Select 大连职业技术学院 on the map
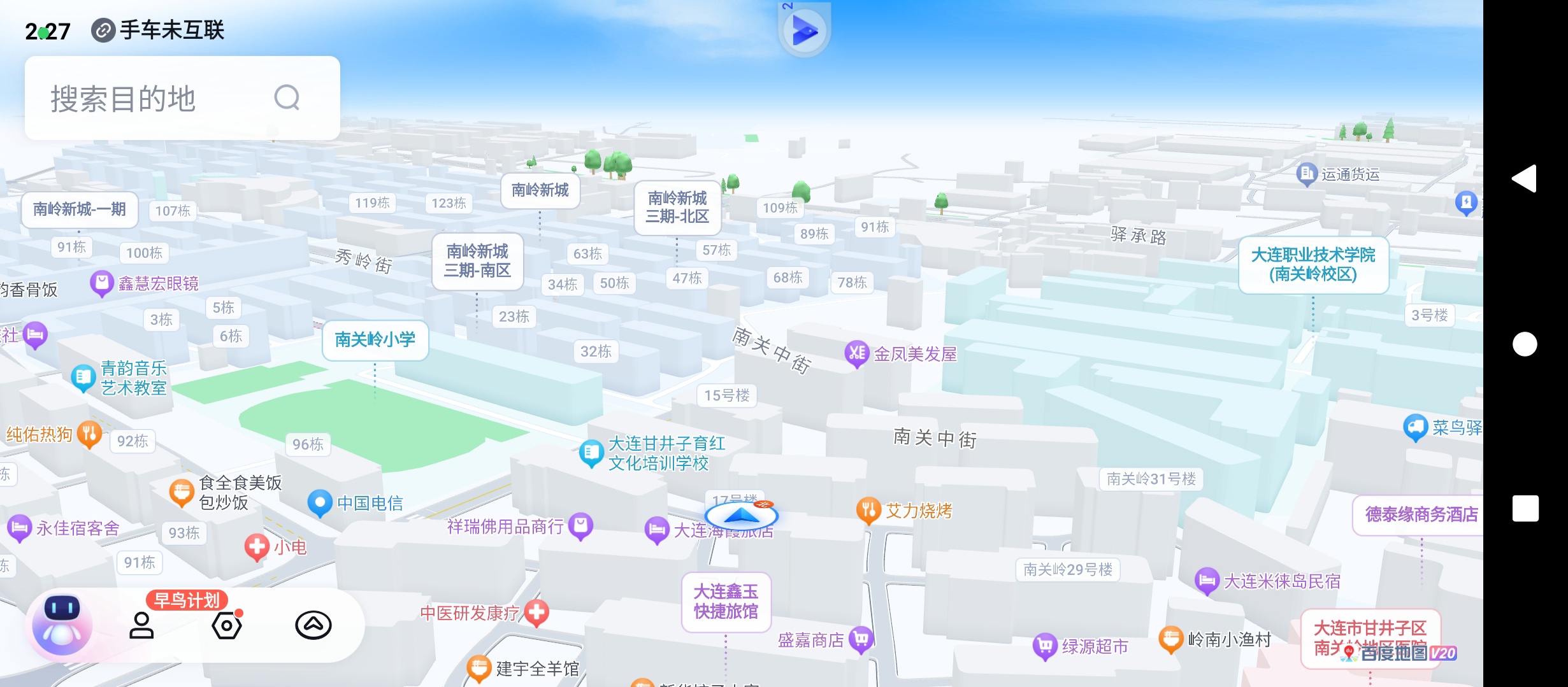Viewport: 1568px width, 687px height. tap(1313, 265)
